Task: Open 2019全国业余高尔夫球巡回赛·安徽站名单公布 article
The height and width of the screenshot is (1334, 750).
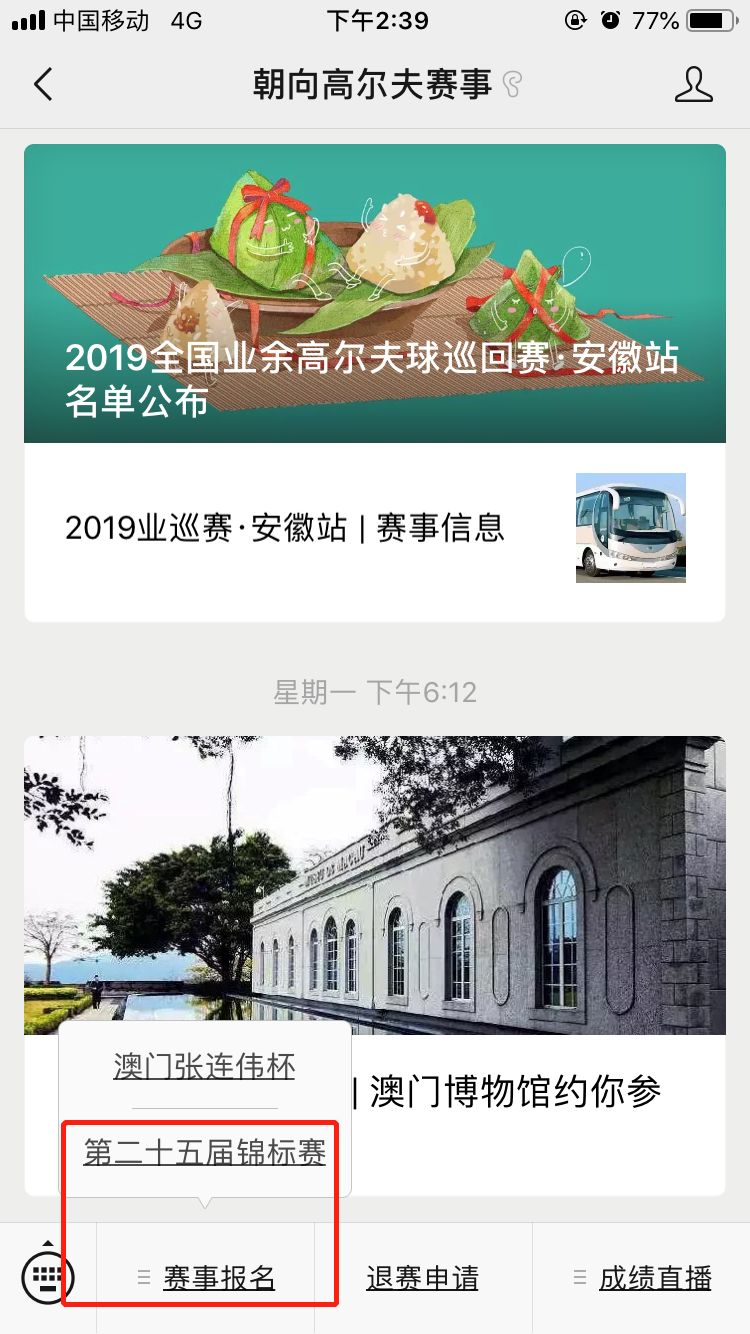Action: point(375,293)
